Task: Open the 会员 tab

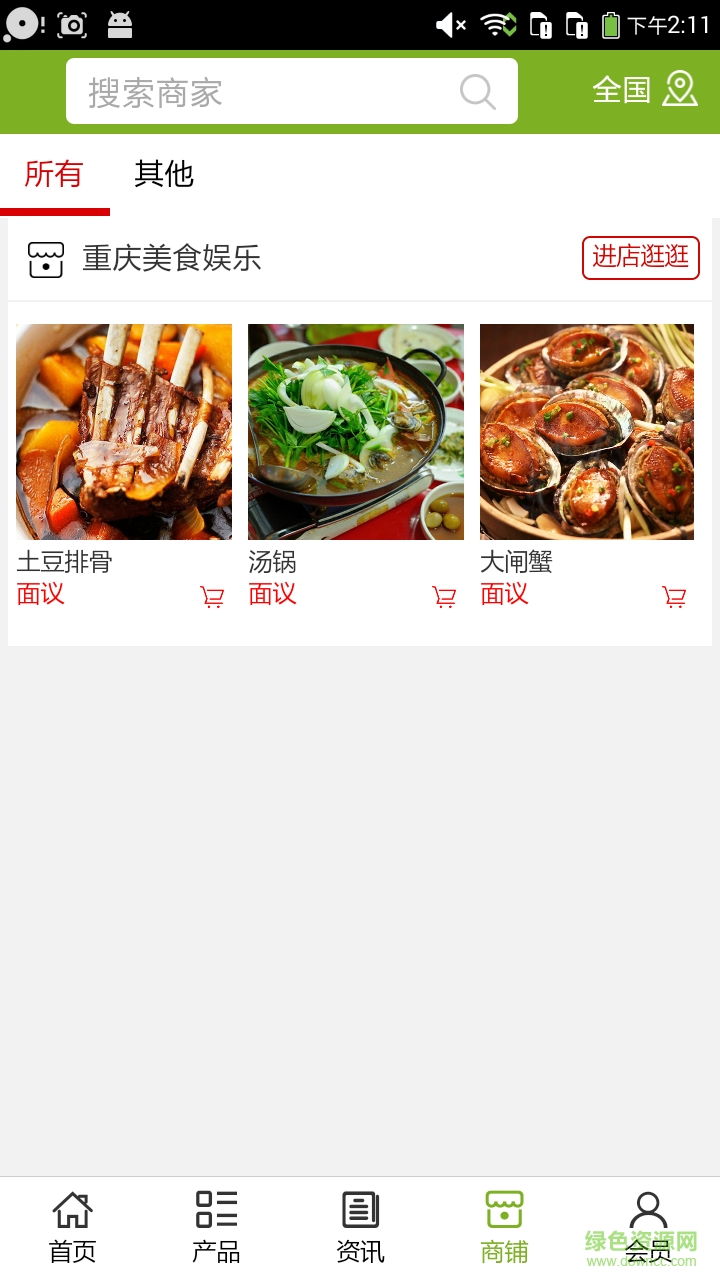Action: click(648, 1226)
